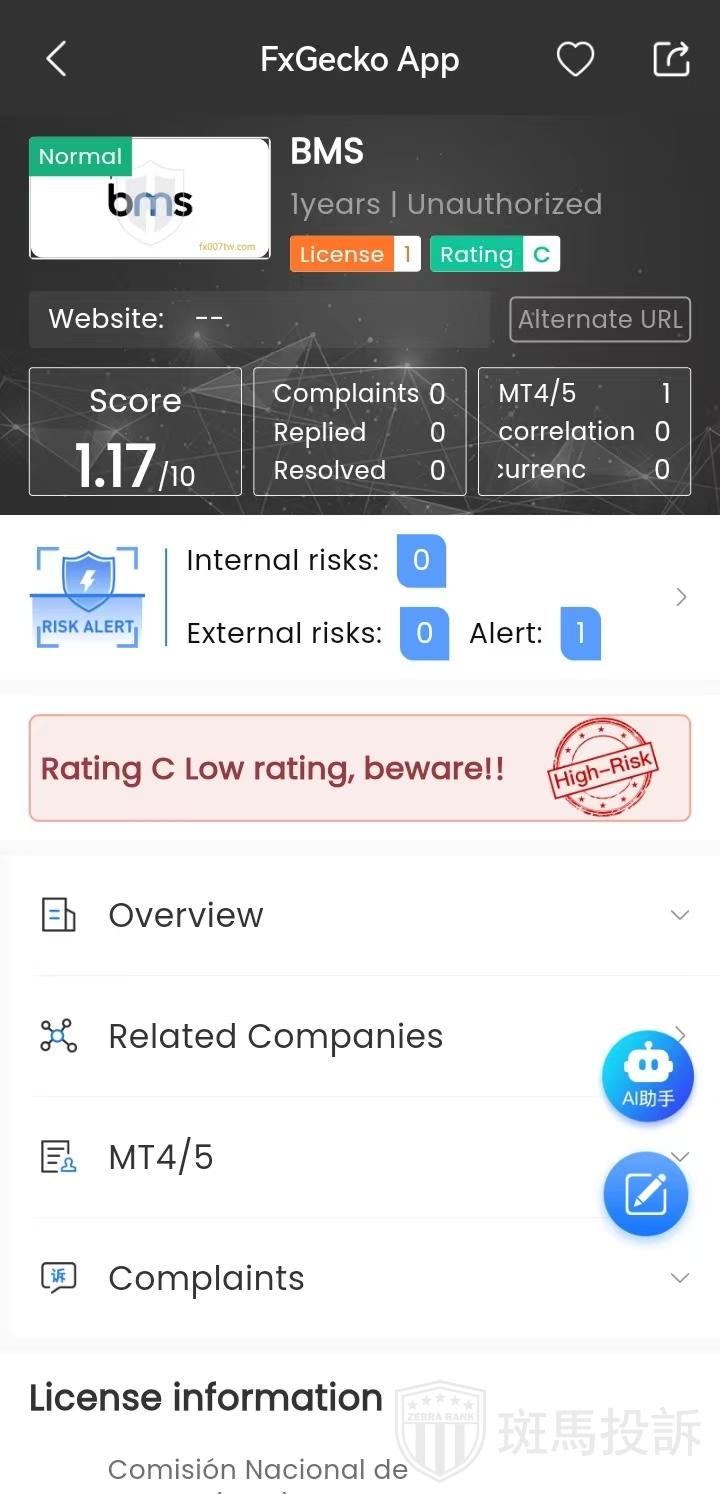Expand the Complaints section
The width and height of the screenshot is (720, 1494).
(360, 1278)
